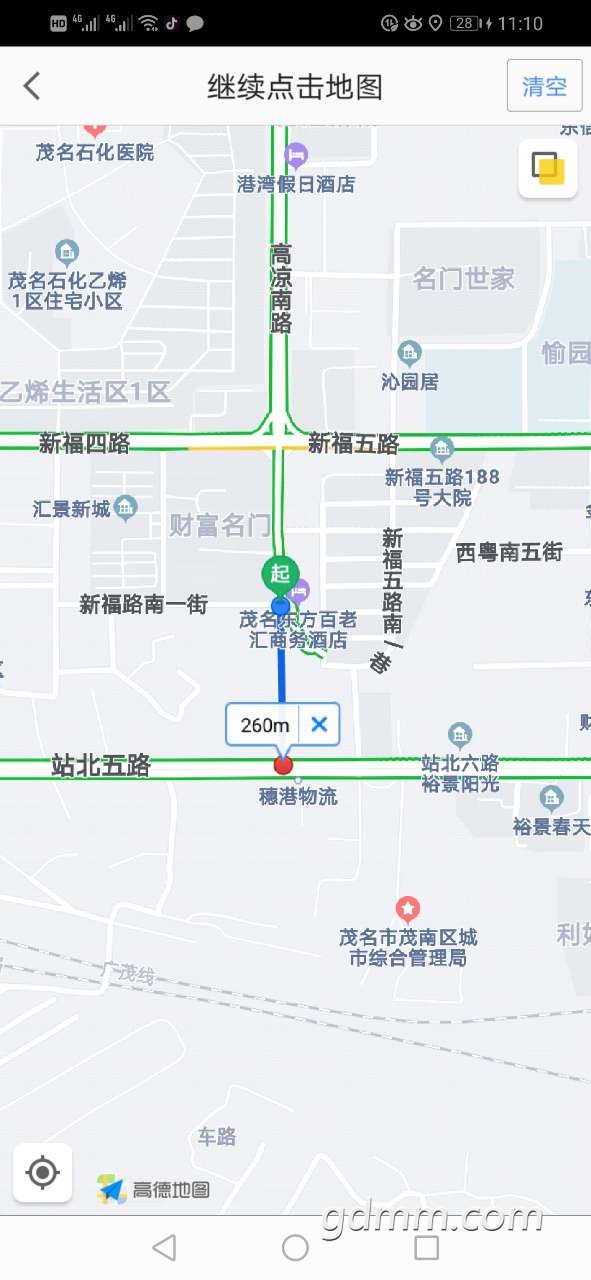Select 沁园居 residential marker
Viewport: 591px width, 1280px height.
(x=410, y=352)
